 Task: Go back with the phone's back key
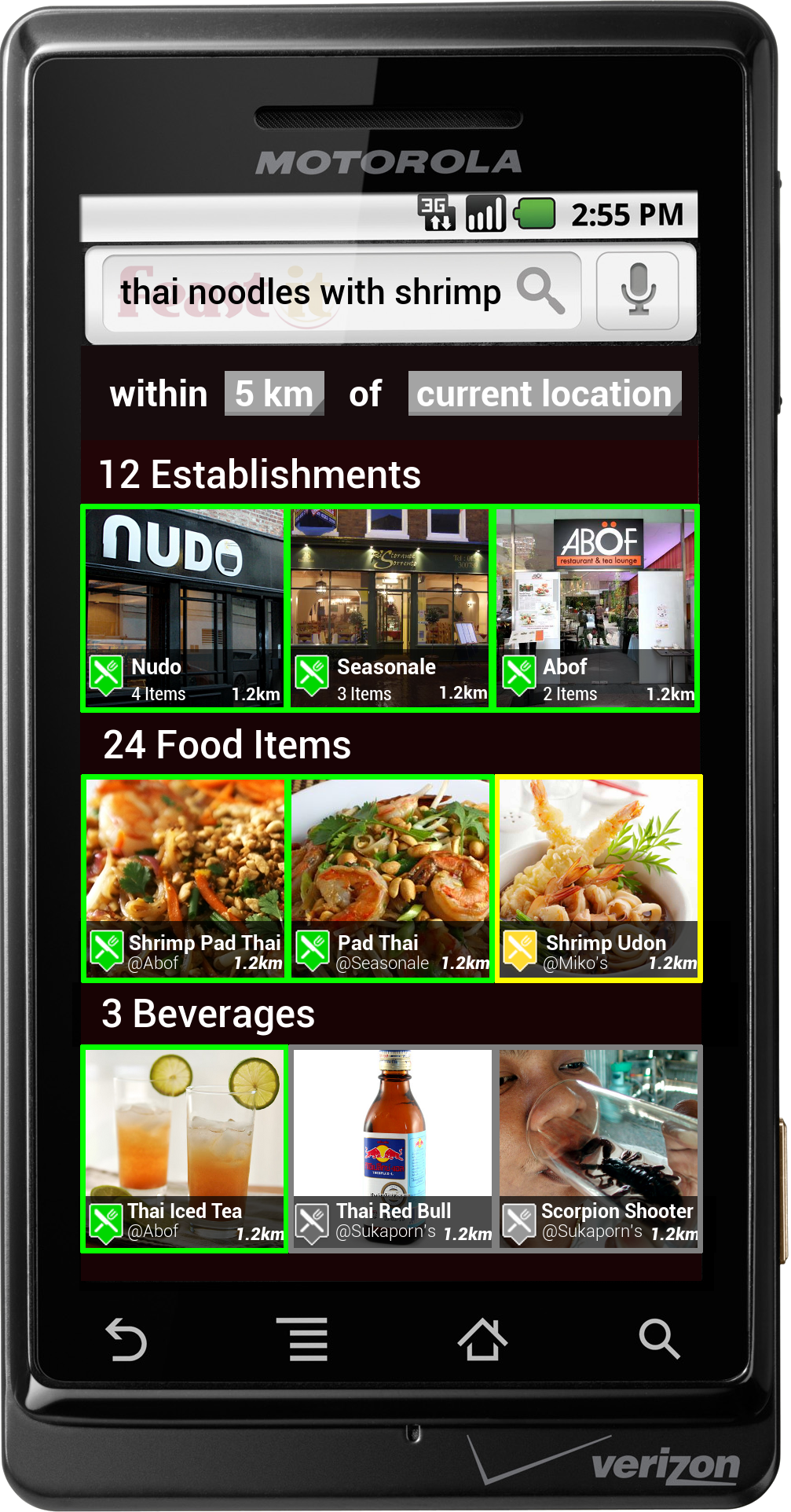126,1339
